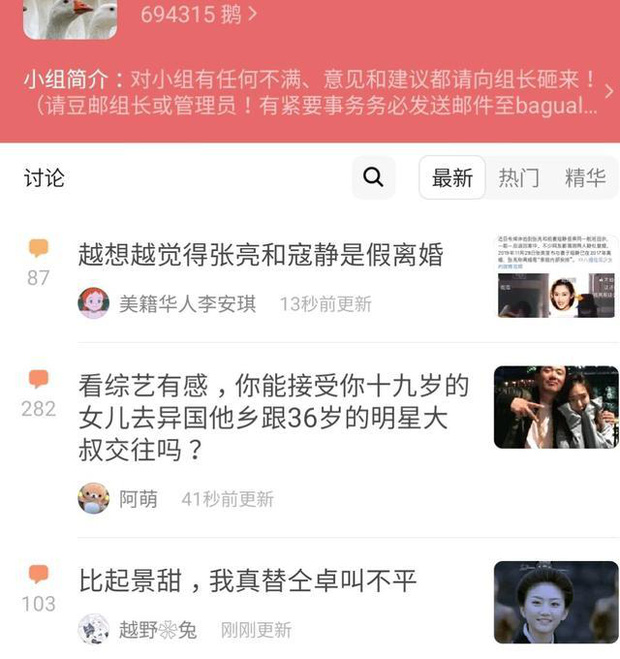Expand the 小组简介 group introduction
The height and width of the screenshot is (659, 620).
(609, 92)
